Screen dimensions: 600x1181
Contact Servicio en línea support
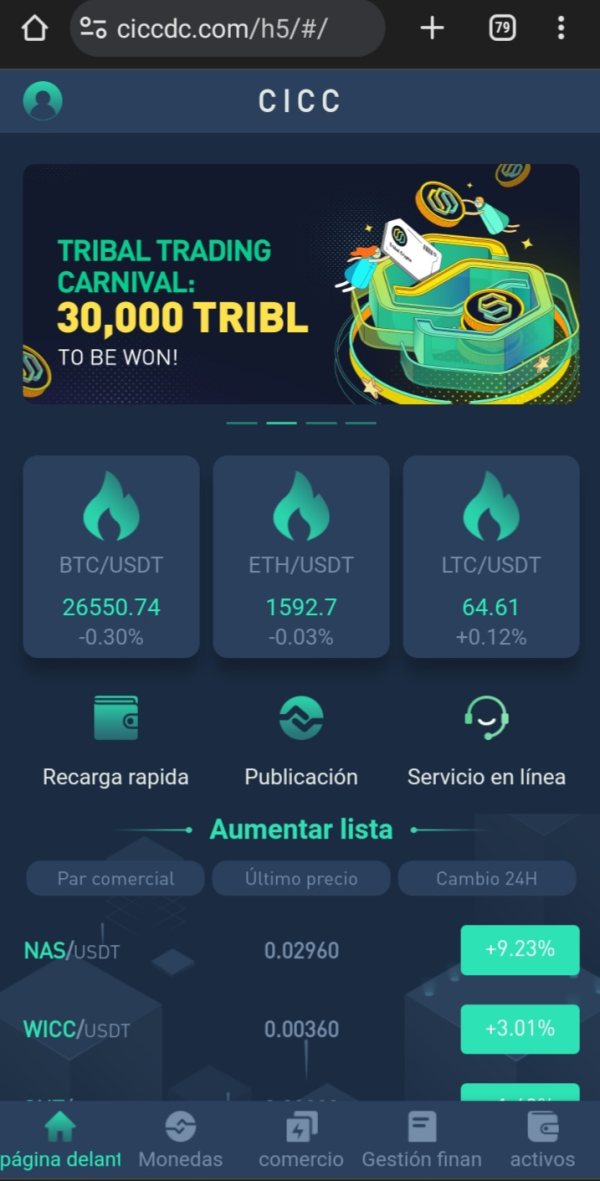486,740
